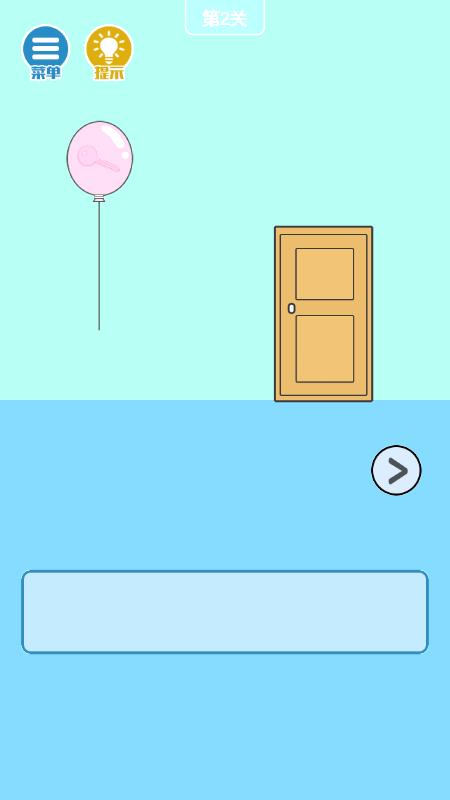This screenshot has height=800, width=450.
Task: Tap the wooden door to open it
Action: tap(323, 314)
